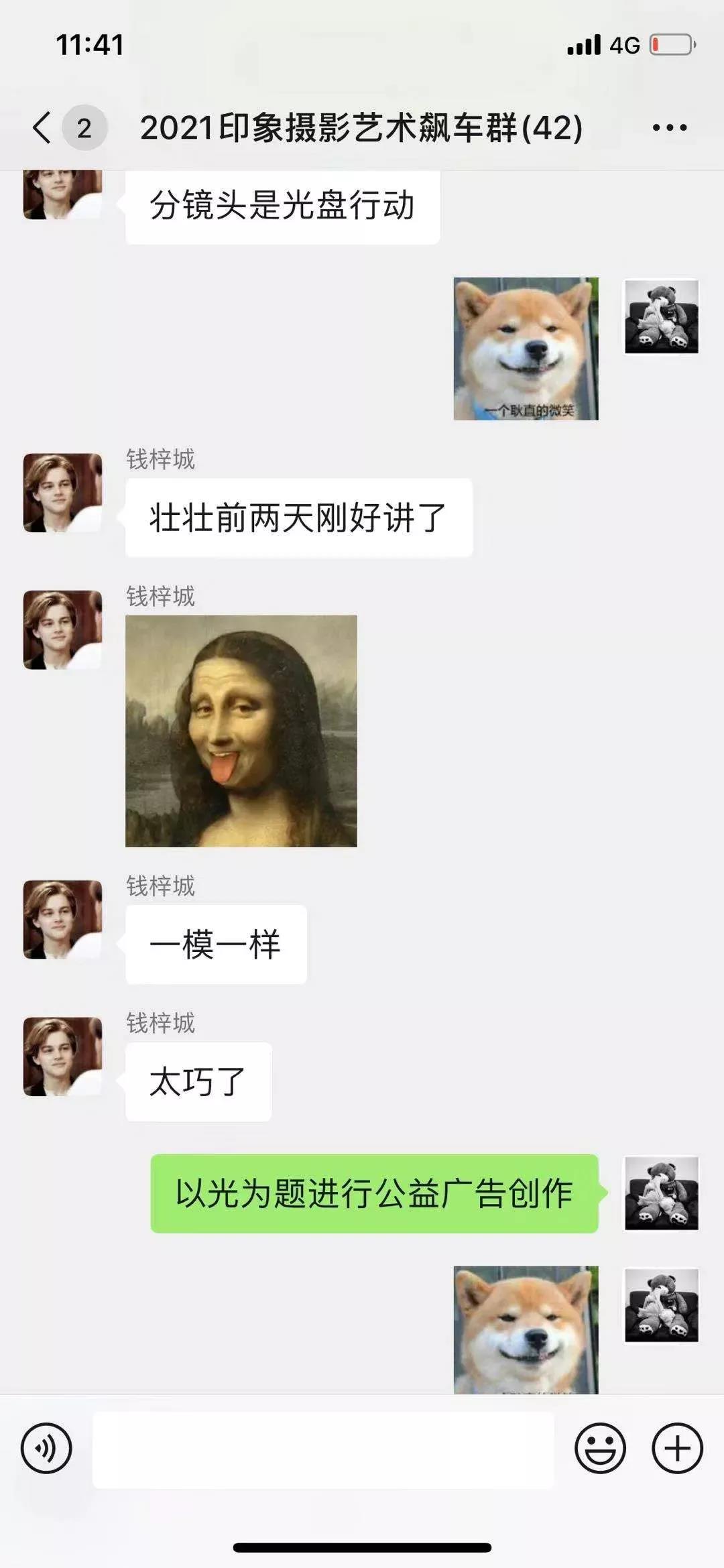Focus the message text field
The width and height of the screenshot is (724, 1568).
tap(322, 1449)
